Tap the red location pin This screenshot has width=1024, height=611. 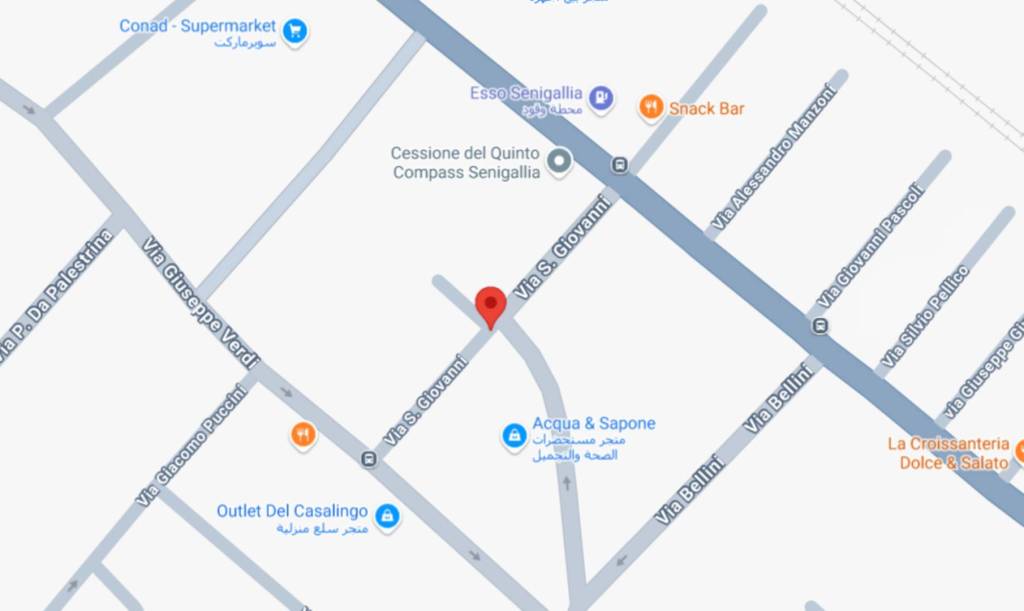[490, 303]
